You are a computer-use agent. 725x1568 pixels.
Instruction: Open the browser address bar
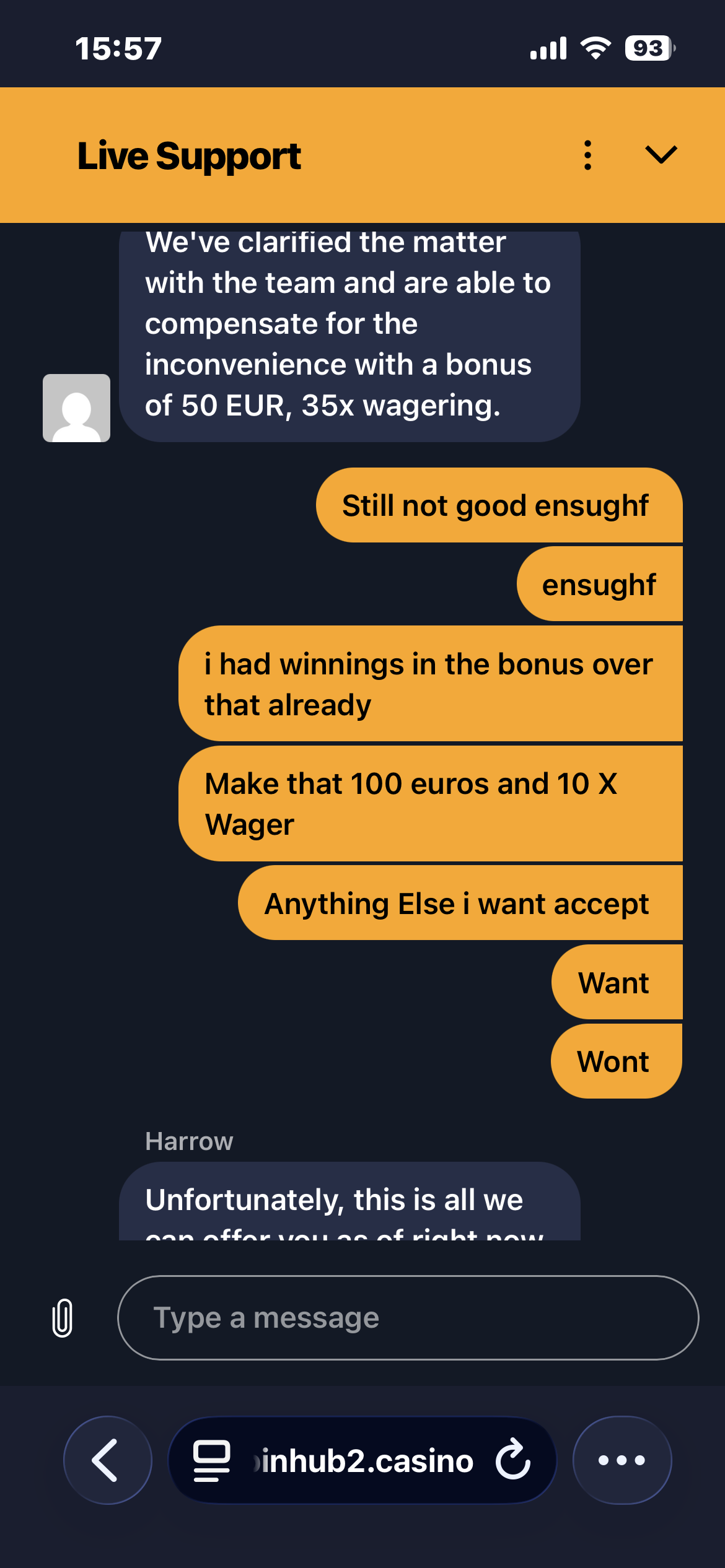(364, 1460)
